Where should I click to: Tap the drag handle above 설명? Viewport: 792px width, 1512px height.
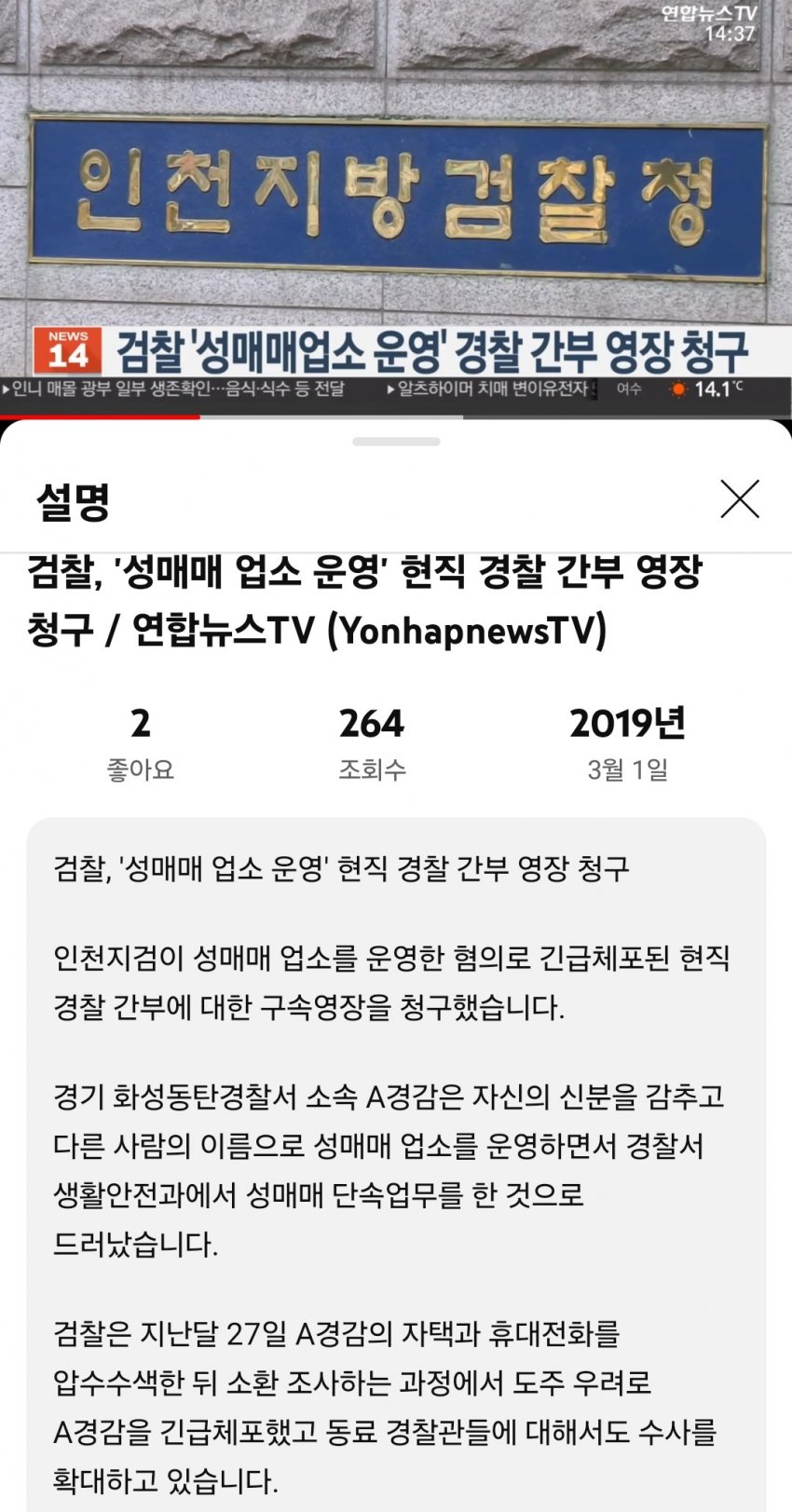point(396,442)
